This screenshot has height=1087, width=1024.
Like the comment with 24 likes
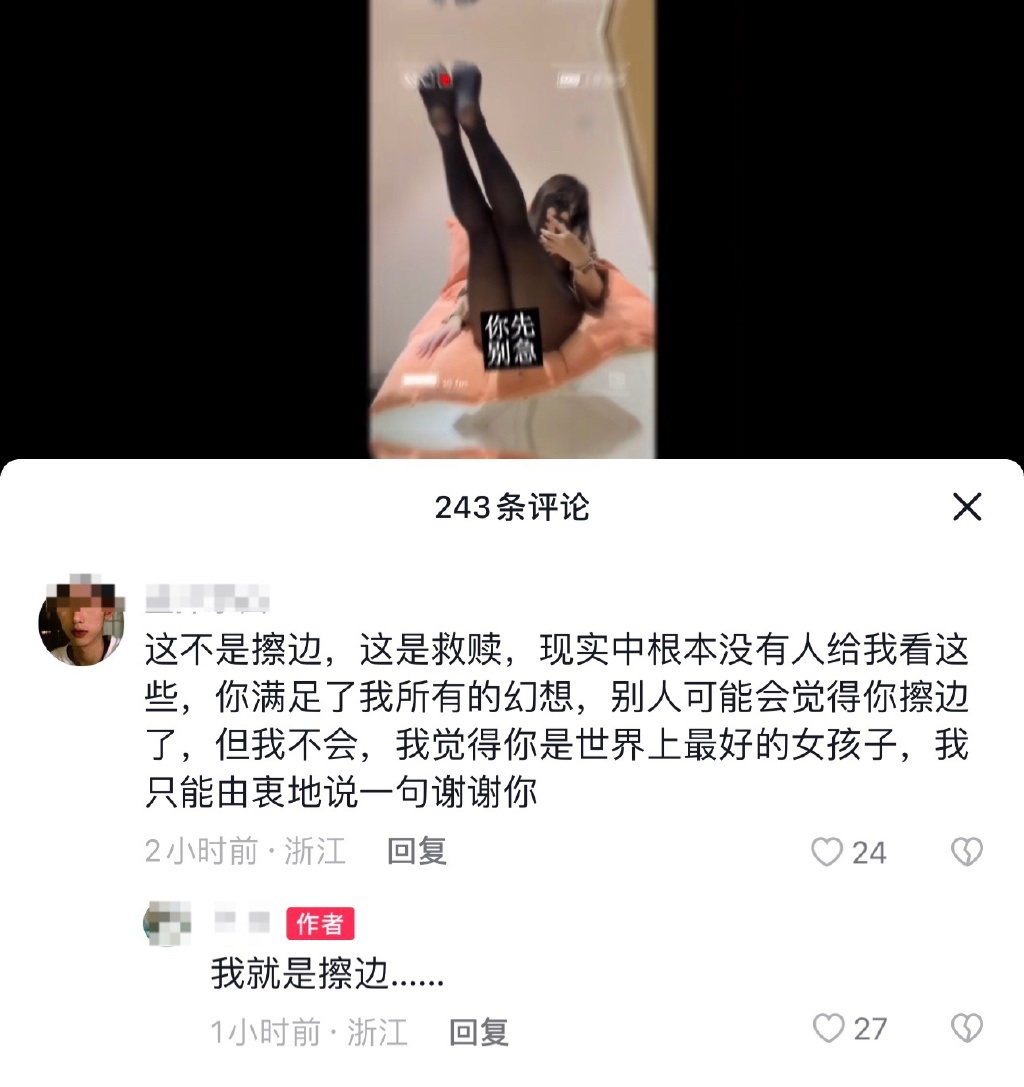point(827,852)
